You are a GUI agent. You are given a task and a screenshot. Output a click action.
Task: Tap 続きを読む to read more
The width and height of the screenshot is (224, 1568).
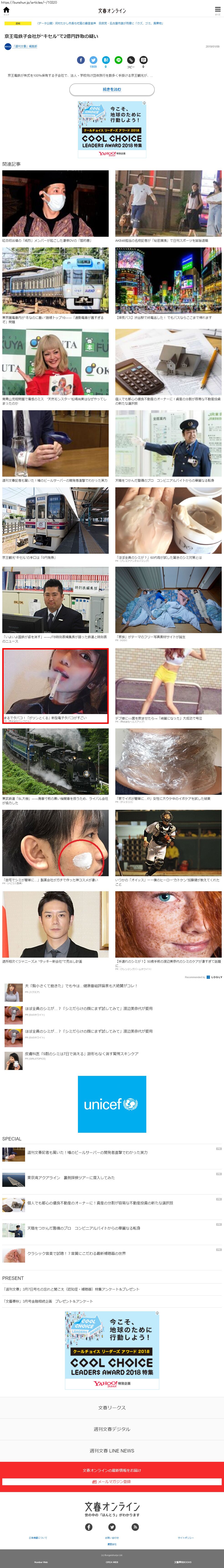pyautogui.click(x=112, y=89)
